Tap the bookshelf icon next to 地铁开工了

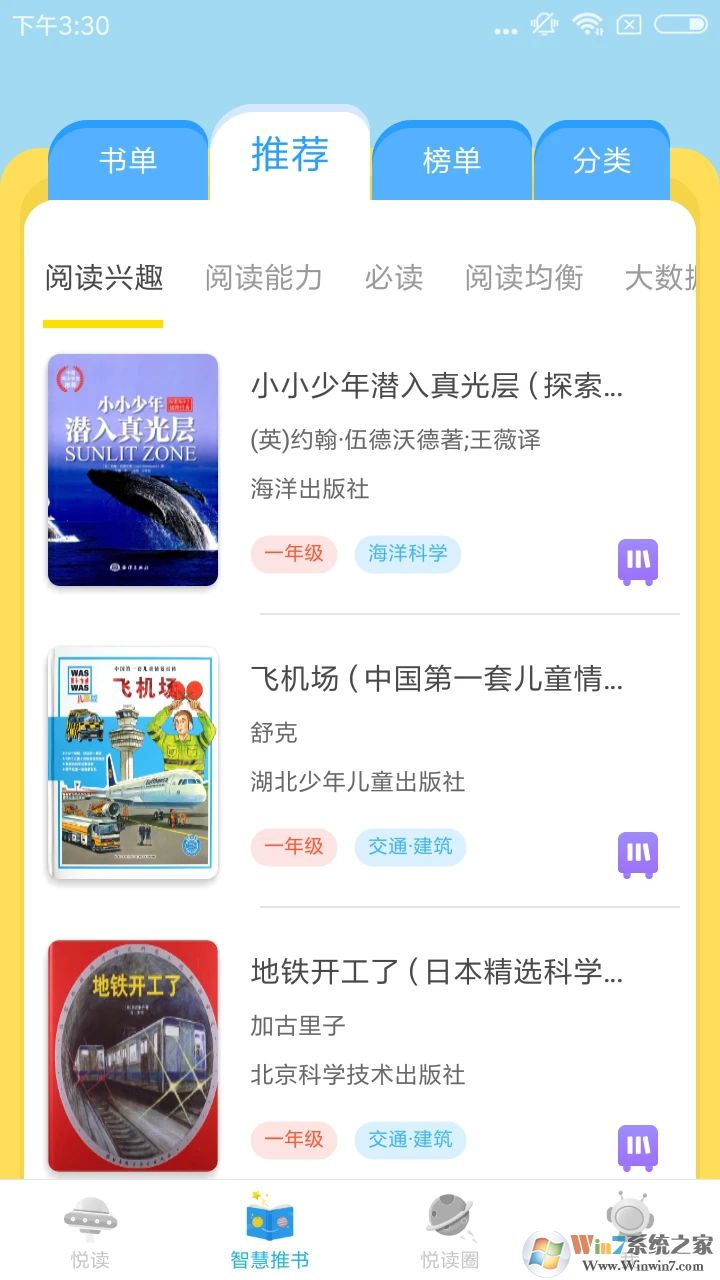pyautogui.click(x=637, y=1148)
